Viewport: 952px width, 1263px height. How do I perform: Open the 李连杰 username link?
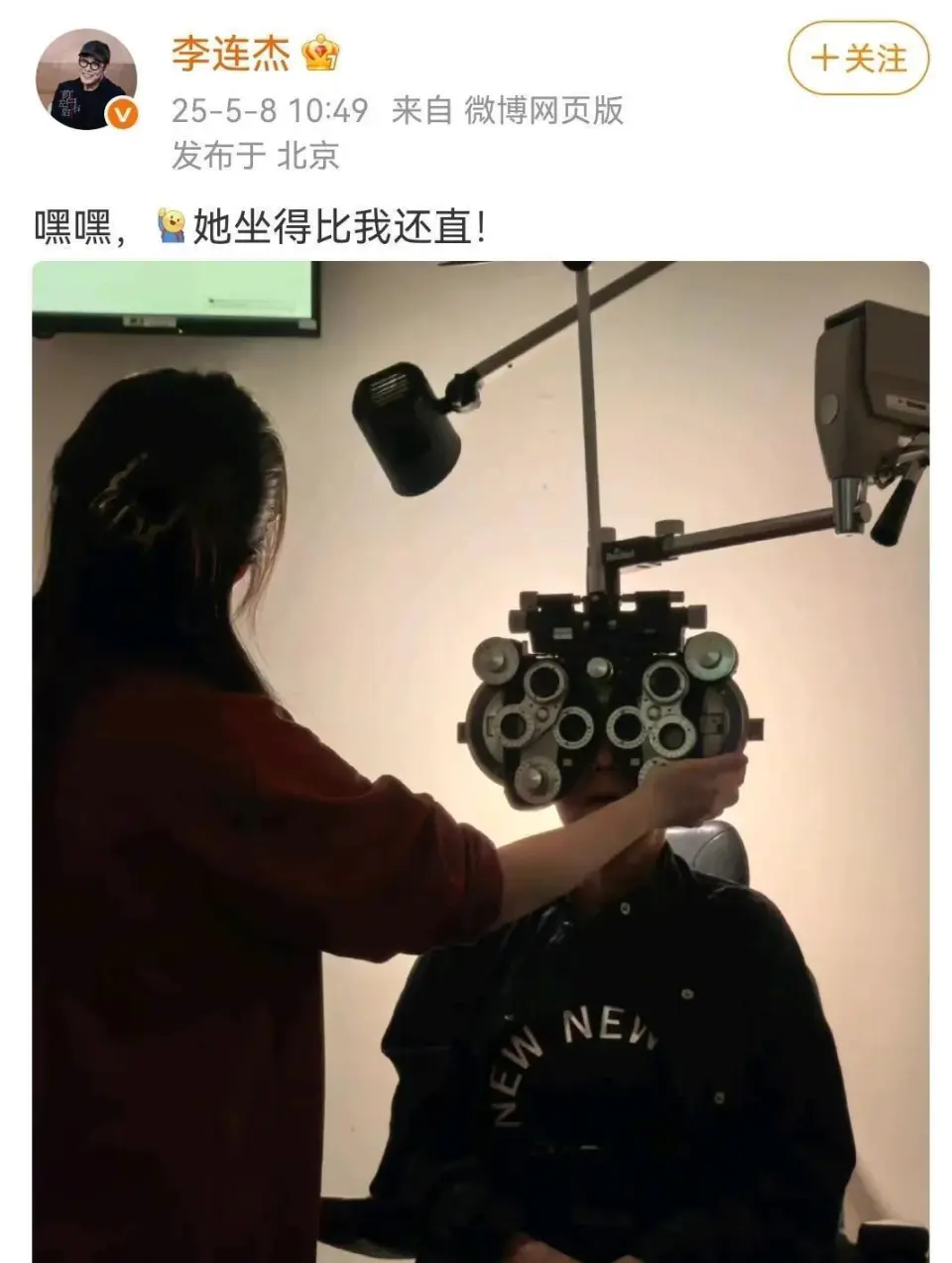coord(230,53)
